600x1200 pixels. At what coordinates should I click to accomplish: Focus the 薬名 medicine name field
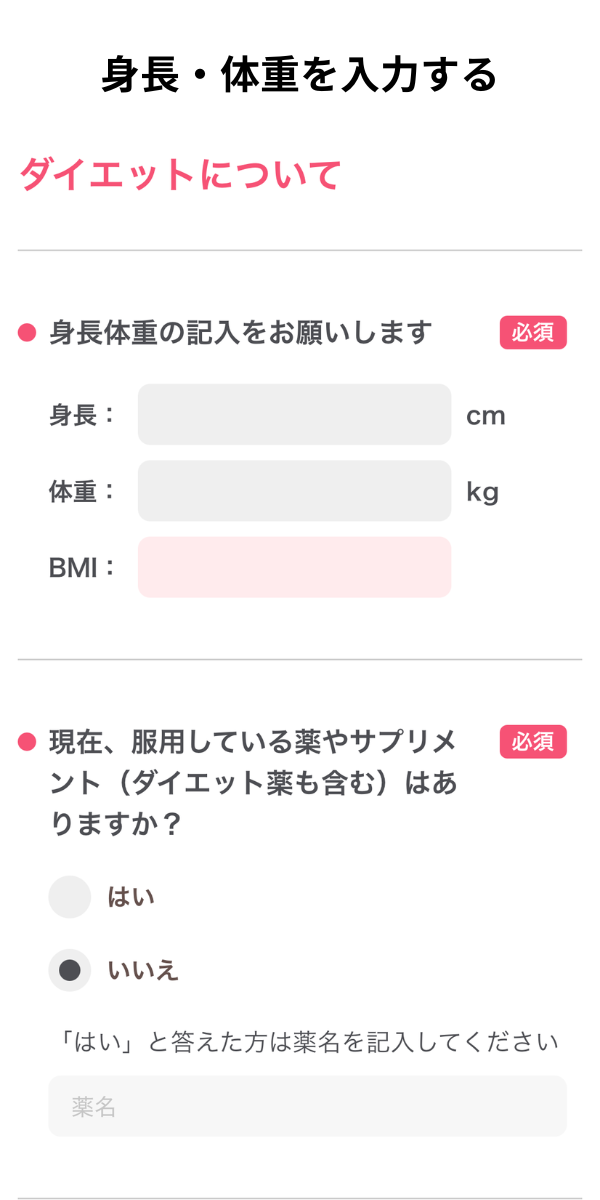pyautogui.click(x=307, y=1106)
